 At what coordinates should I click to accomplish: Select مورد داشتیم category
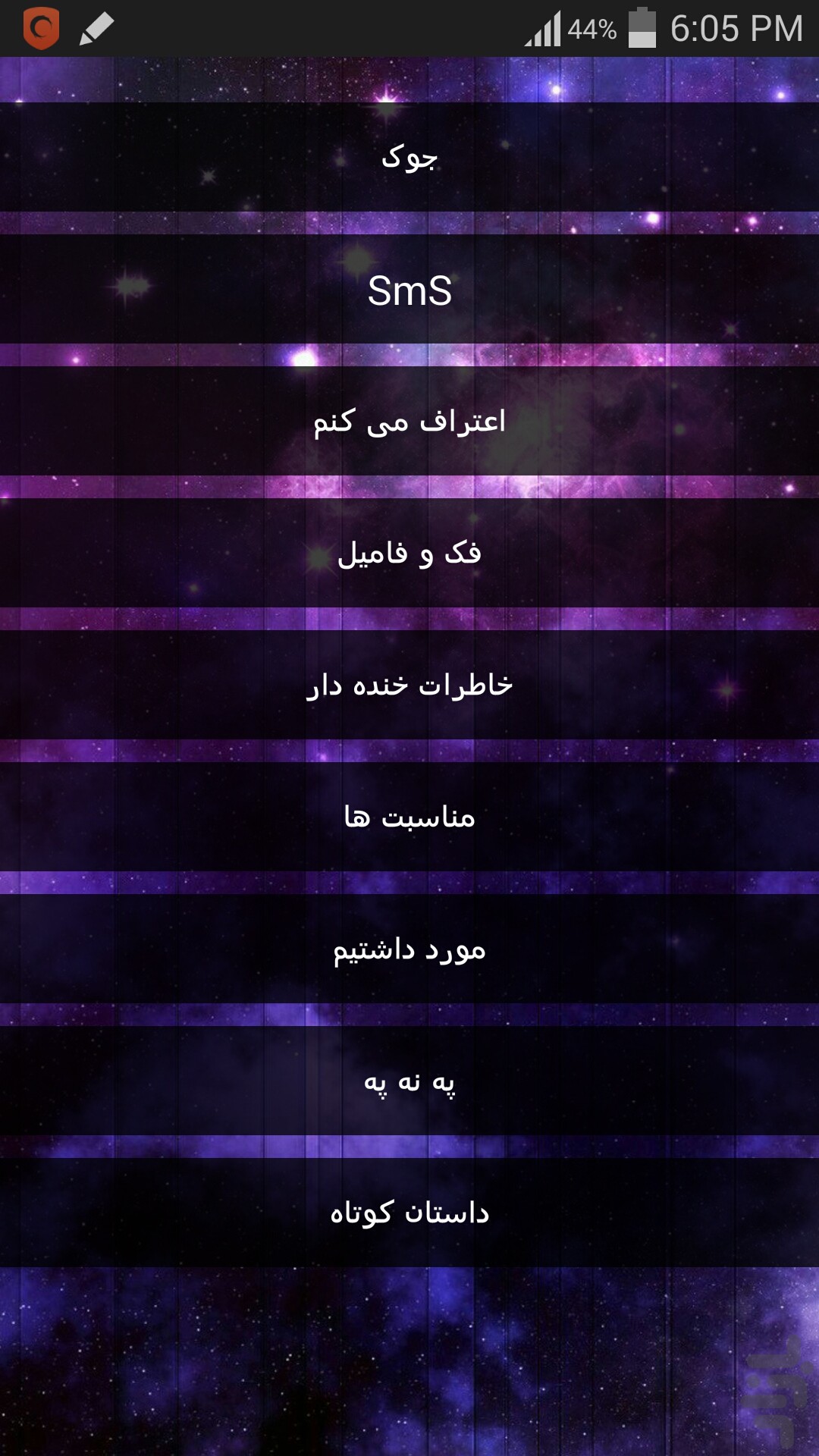click(409, 949)
